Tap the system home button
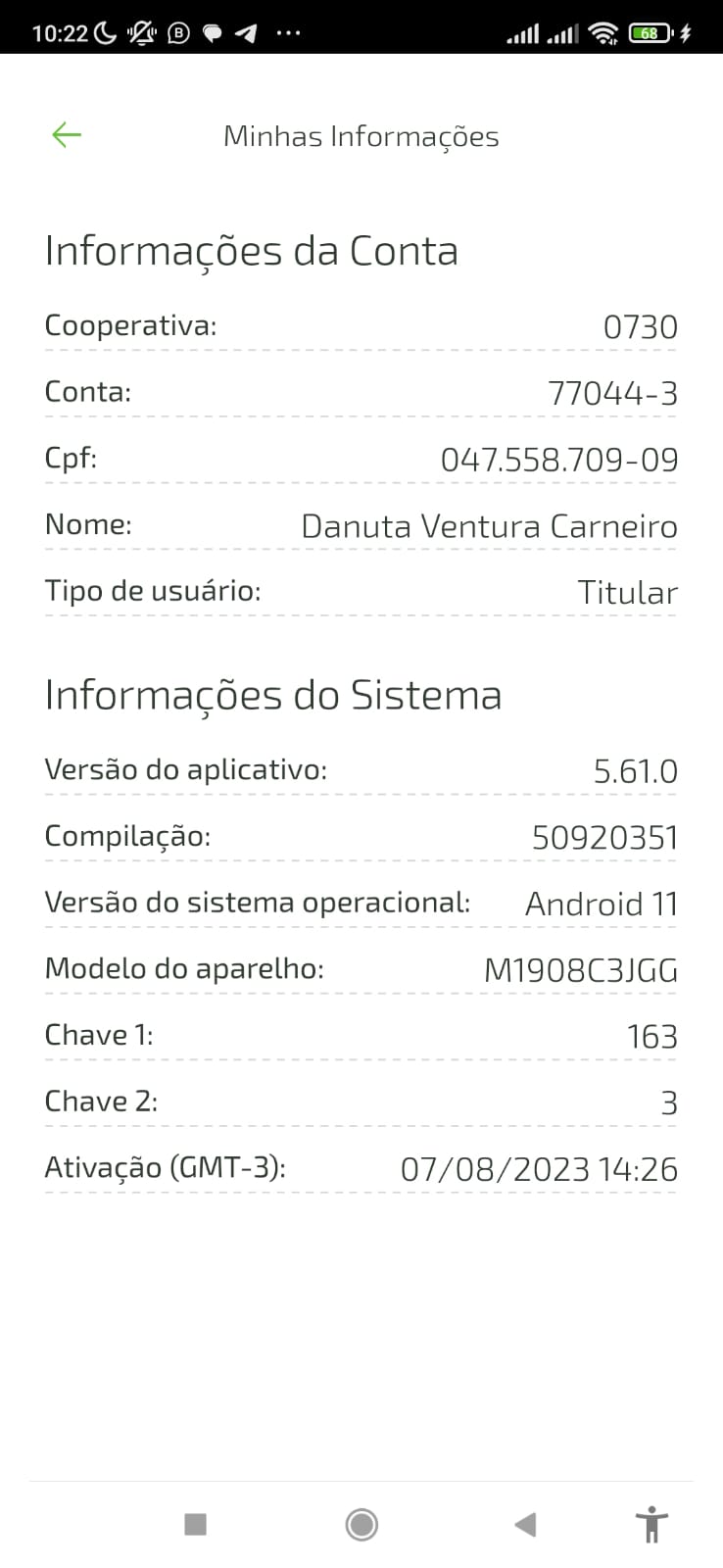723x1568 pixels. coord(361,1524)
